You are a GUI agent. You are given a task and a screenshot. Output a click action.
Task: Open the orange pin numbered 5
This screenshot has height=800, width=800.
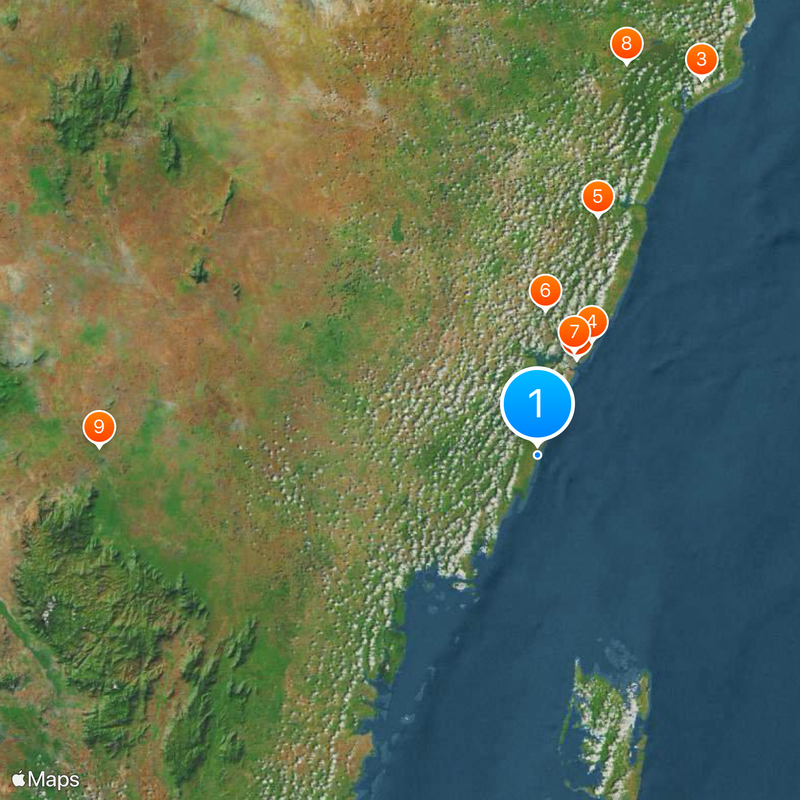click(597, 196)
